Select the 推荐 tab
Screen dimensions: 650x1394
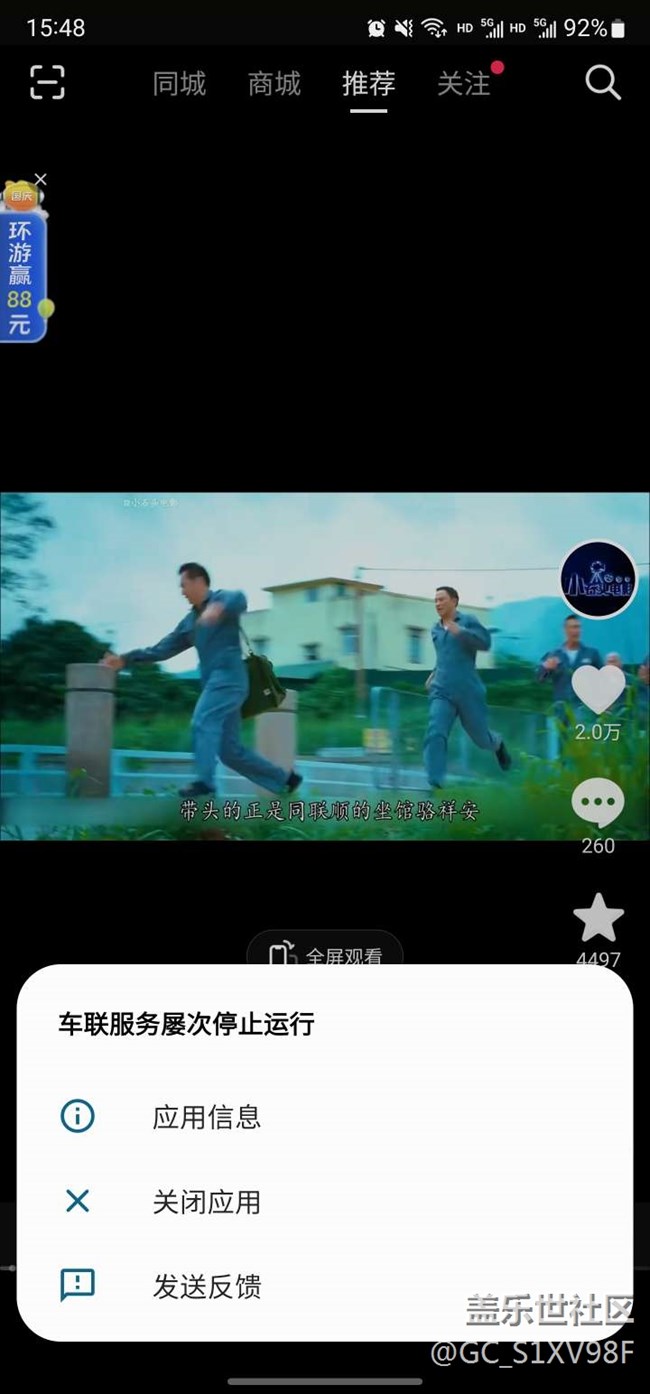(368, 84)
